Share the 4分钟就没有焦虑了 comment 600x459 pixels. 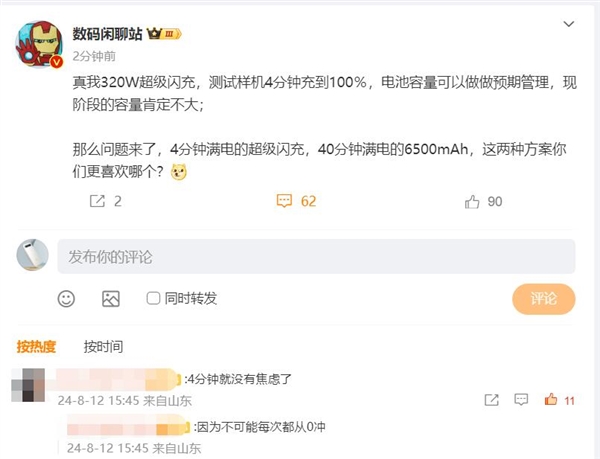tap(491, 399)
